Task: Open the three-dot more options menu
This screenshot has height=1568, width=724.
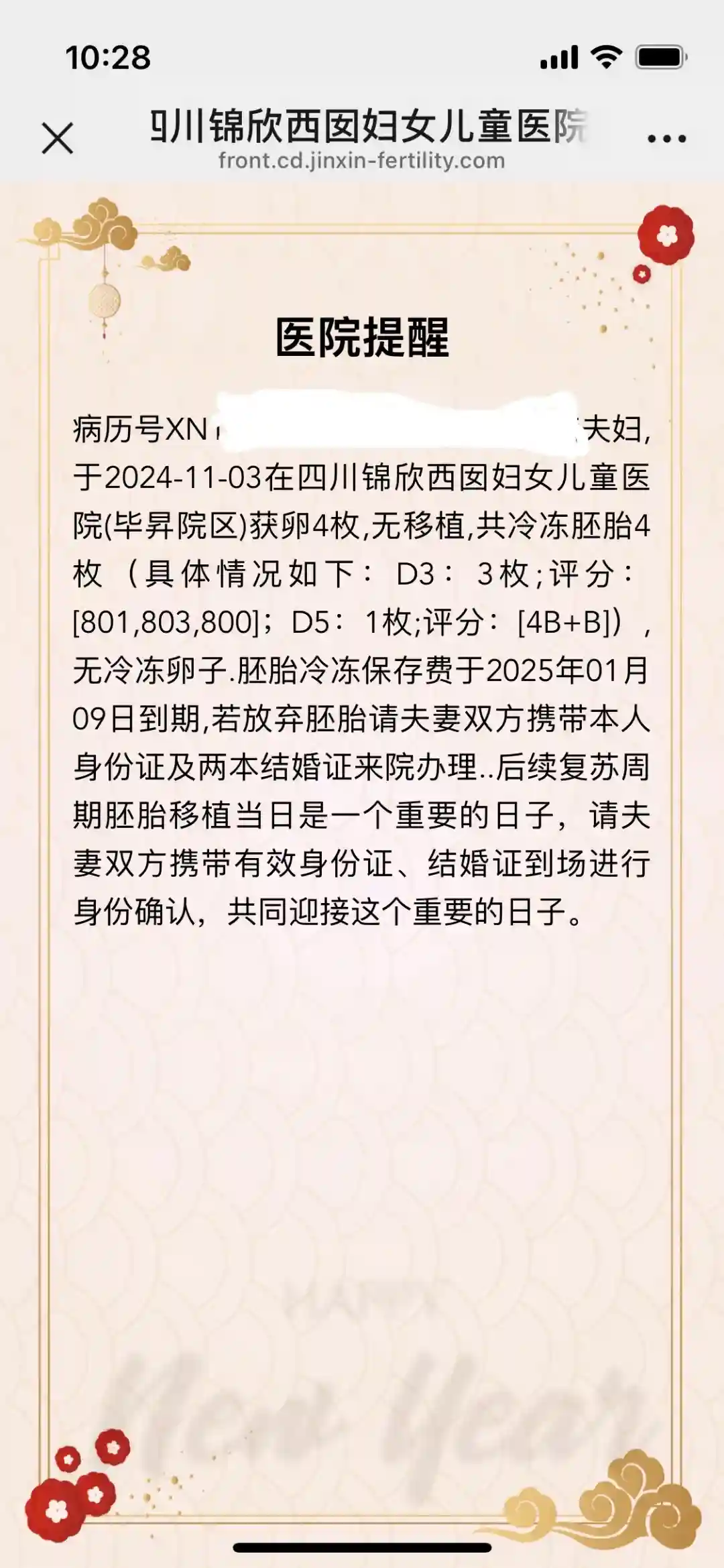Action: [x=666, y=139]
